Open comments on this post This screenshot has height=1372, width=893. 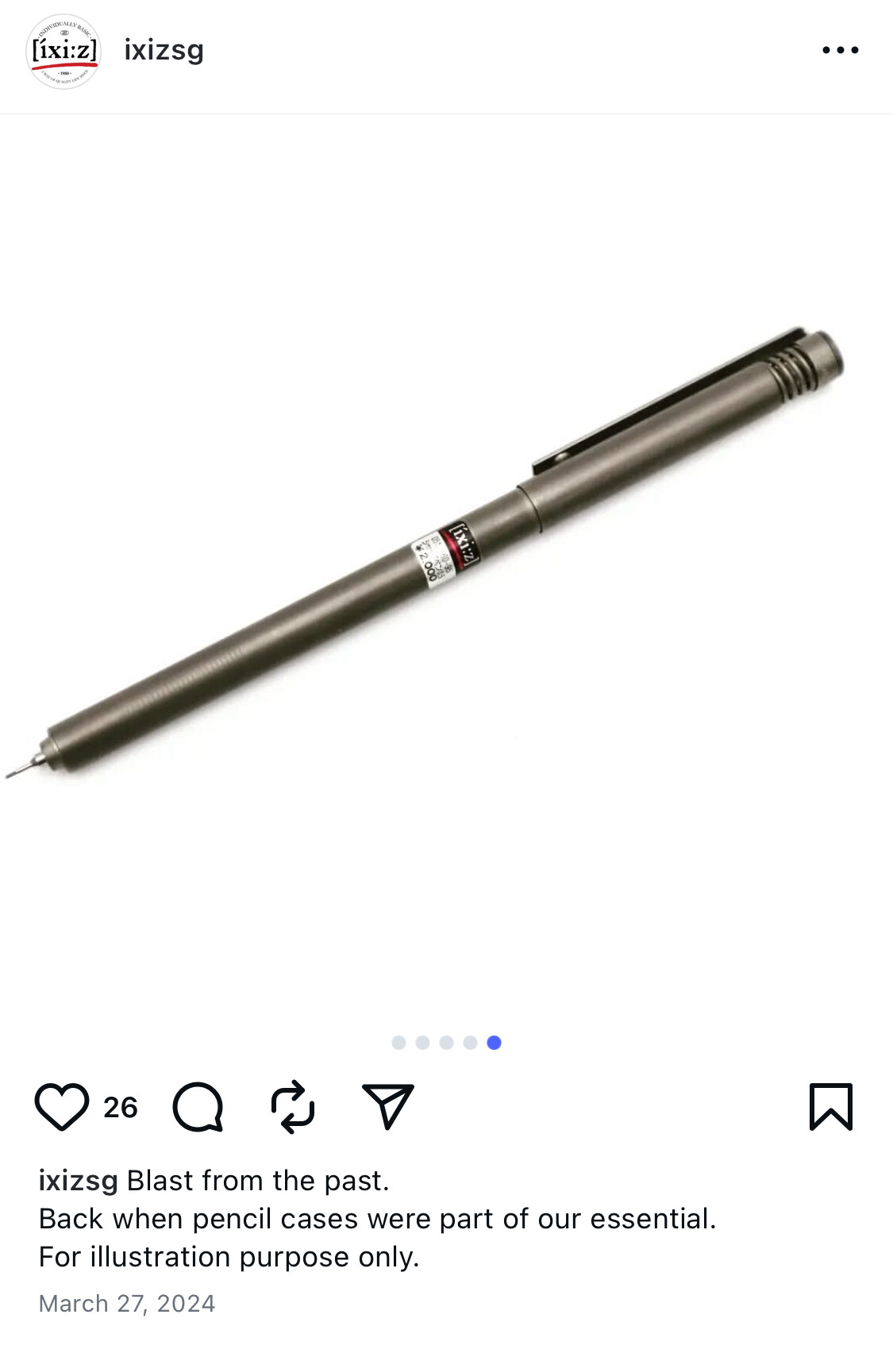coord(198,1106)
